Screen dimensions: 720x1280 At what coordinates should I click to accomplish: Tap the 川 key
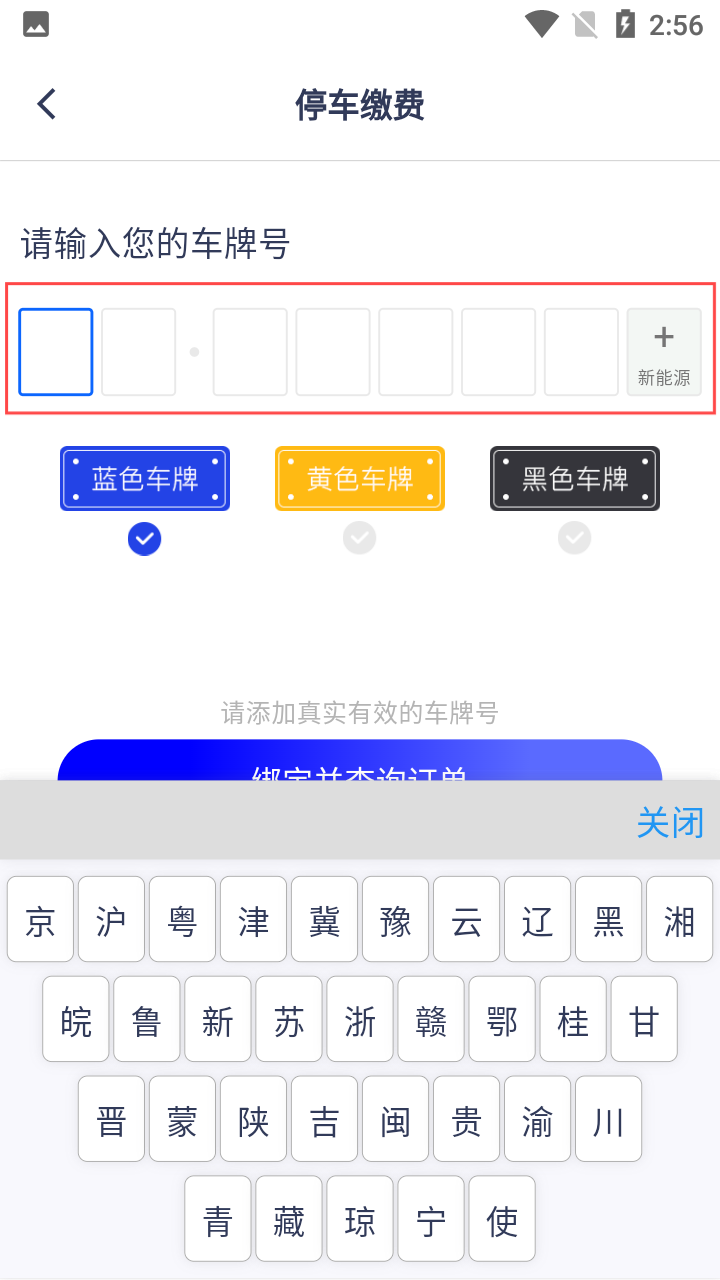tap(608, 1120)
